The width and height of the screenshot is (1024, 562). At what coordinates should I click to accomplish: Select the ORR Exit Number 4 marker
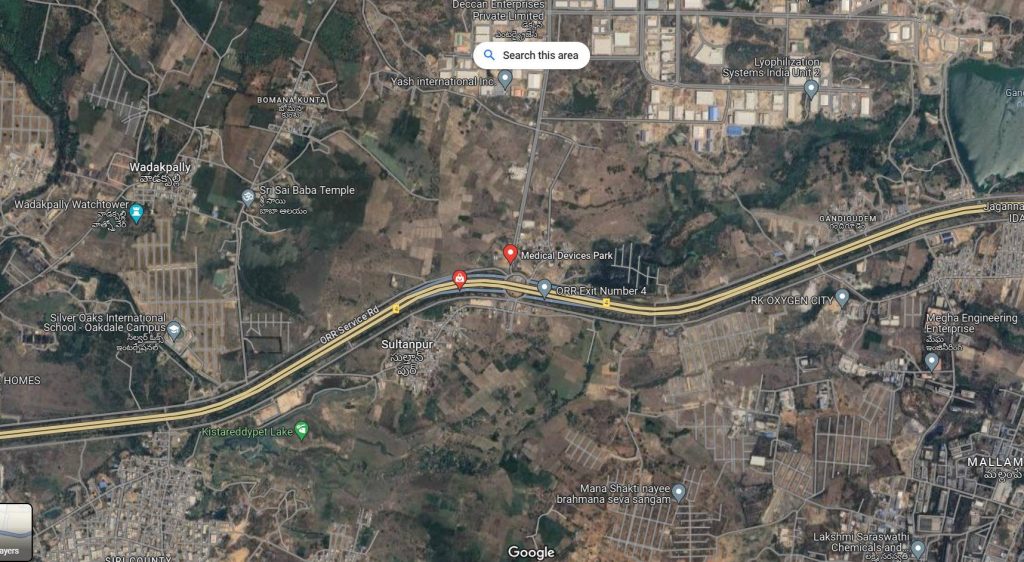[x=544, y=289]
